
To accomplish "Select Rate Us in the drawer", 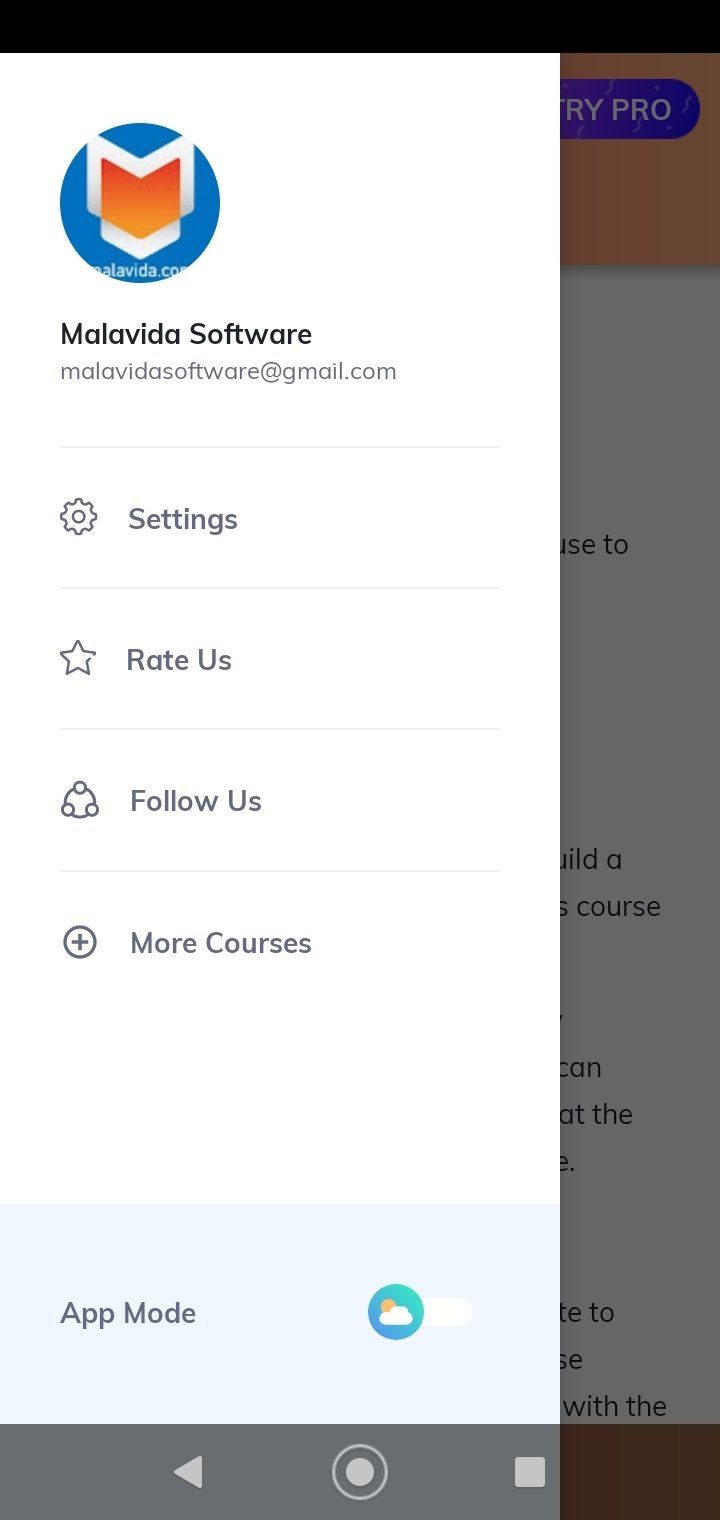I will pyautogui.click(x=279, y=659).
